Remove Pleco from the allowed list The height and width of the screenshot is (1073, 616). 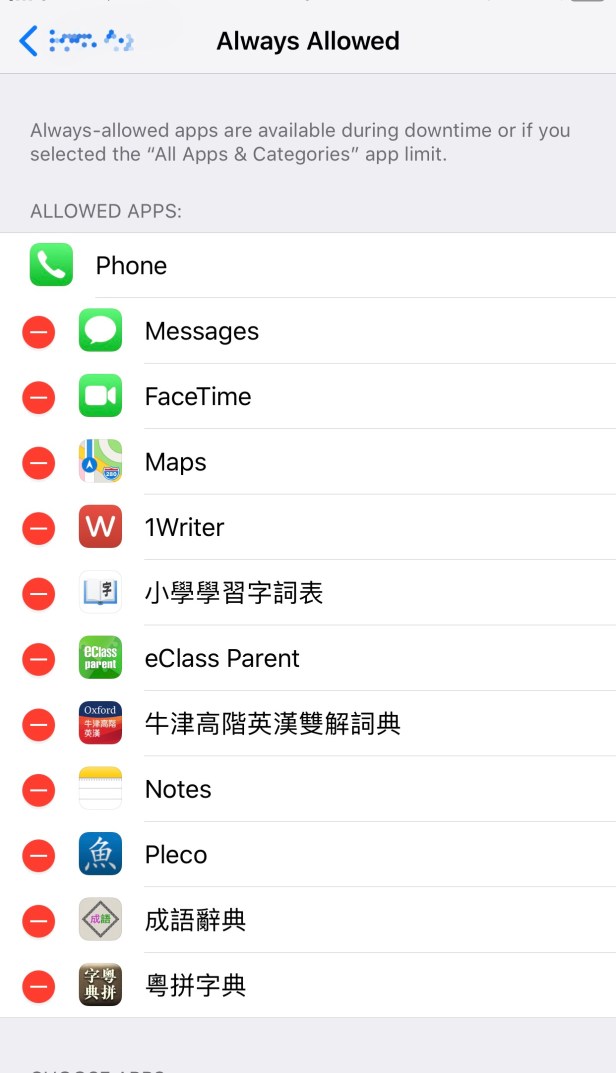39,855
